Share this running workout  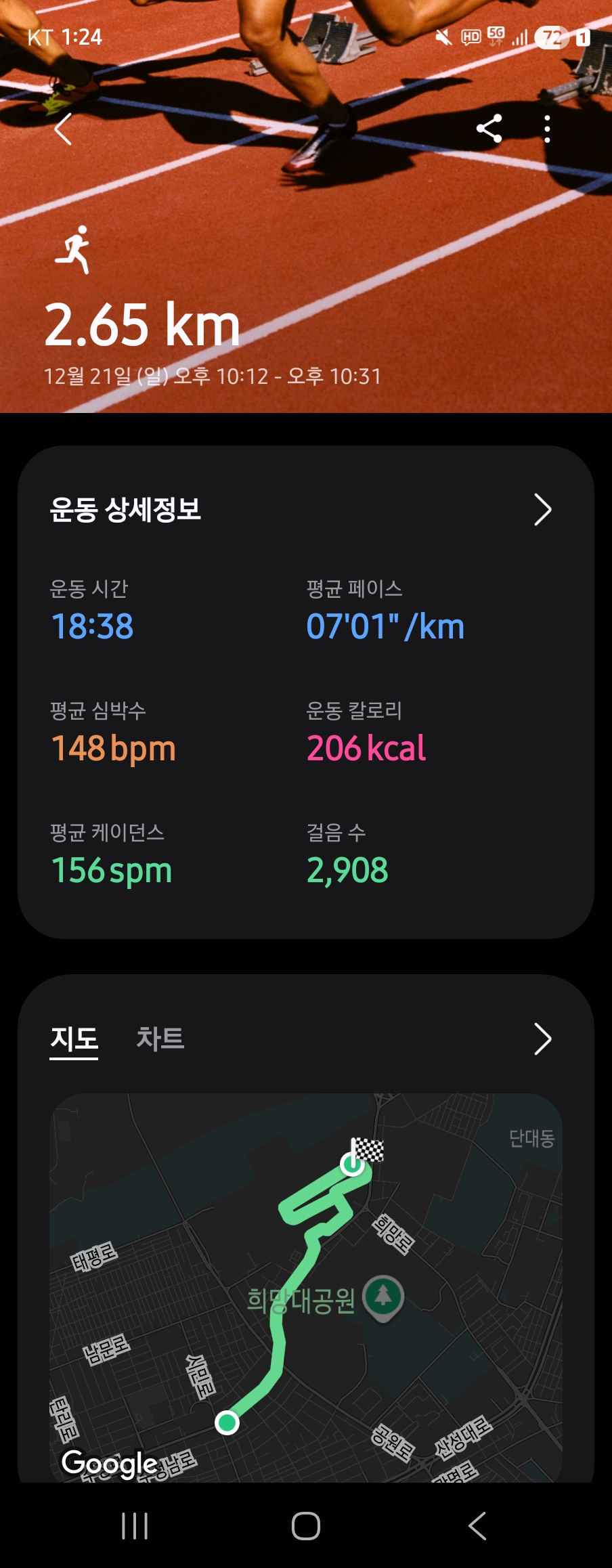(489, 129)
